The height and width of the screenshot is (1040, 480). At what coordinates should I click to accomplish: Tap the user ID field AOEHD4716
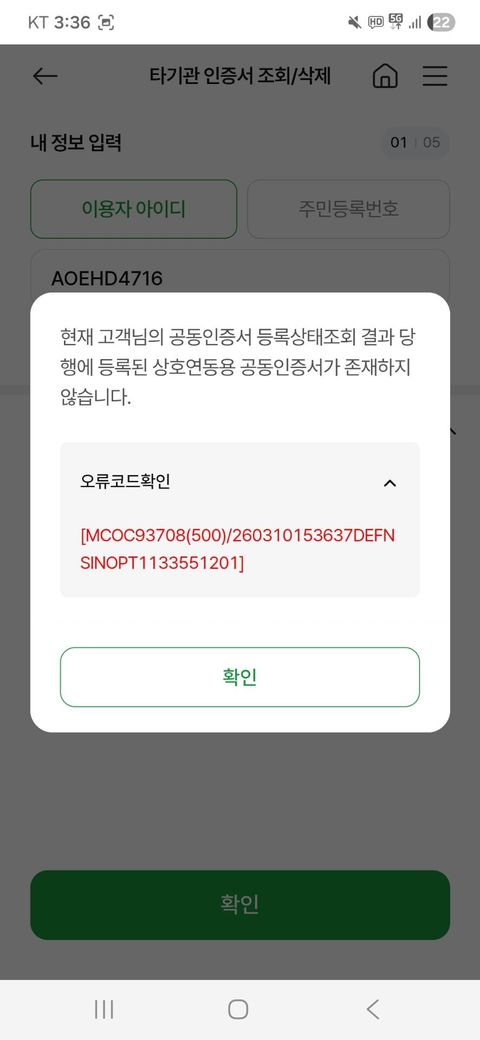coord(240,277)
